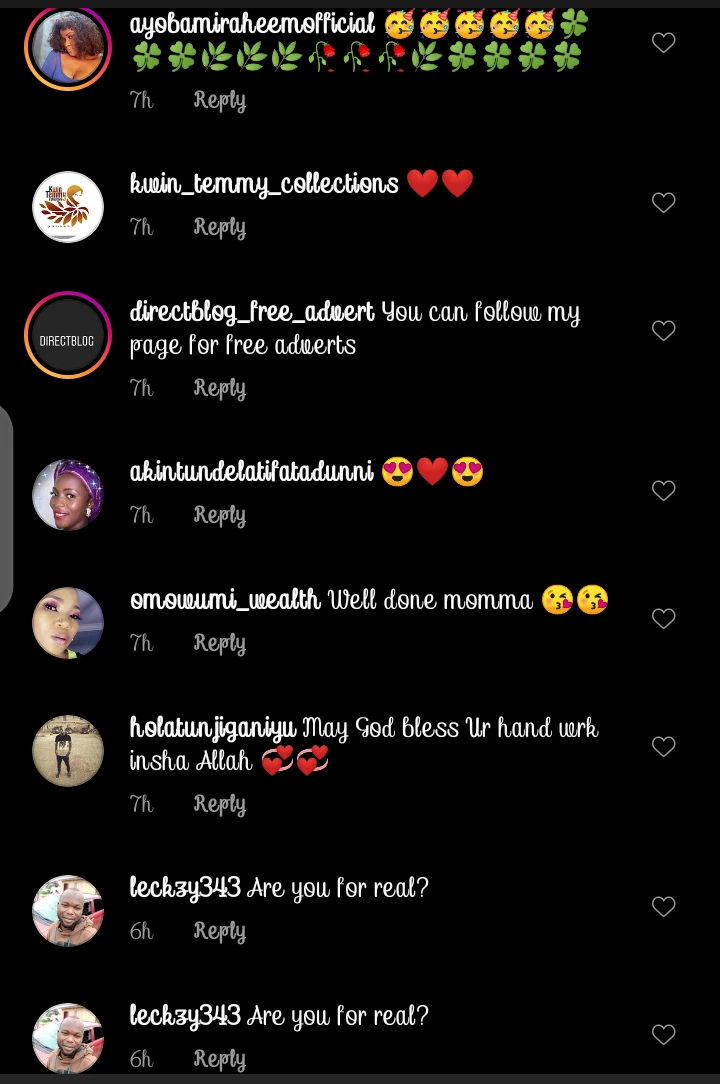Reply to omowumi_wealth's comment
Viewport: 720px width, 1084px height.
click(x=219, y=643)
